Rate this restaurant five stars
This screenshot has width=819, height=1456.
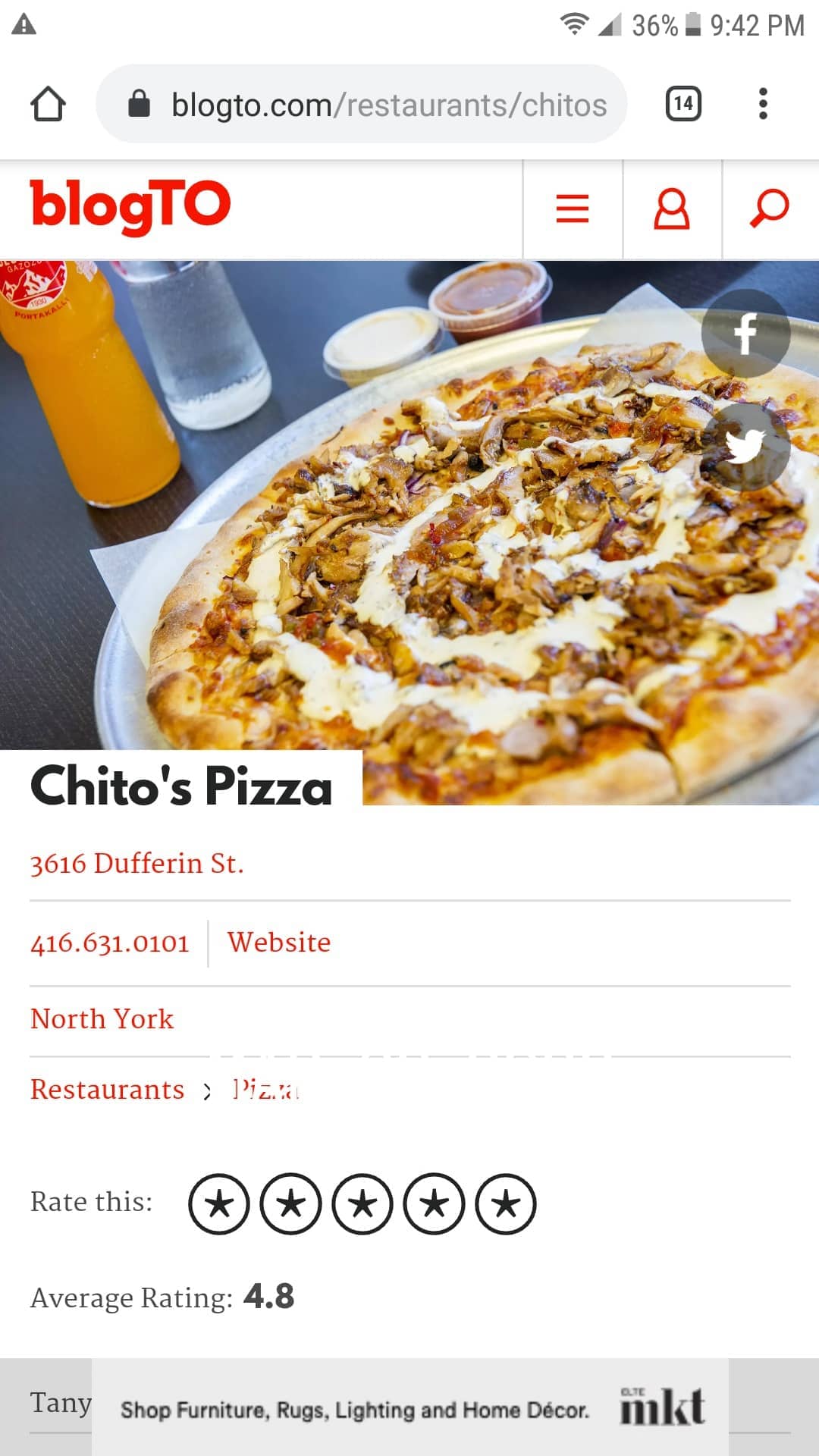pyautogui.click(x=506, y=1203)
